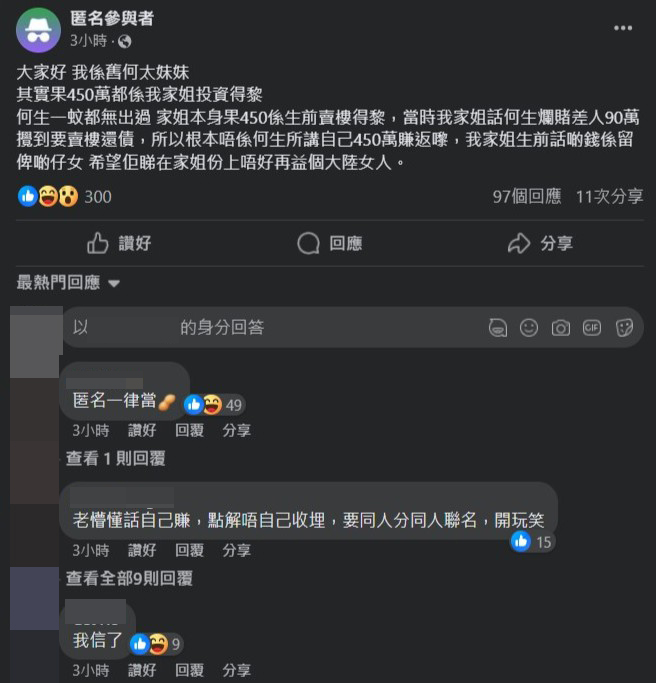
Task: Open the 匿名參與者 profile name
Action: click(112, 19)
